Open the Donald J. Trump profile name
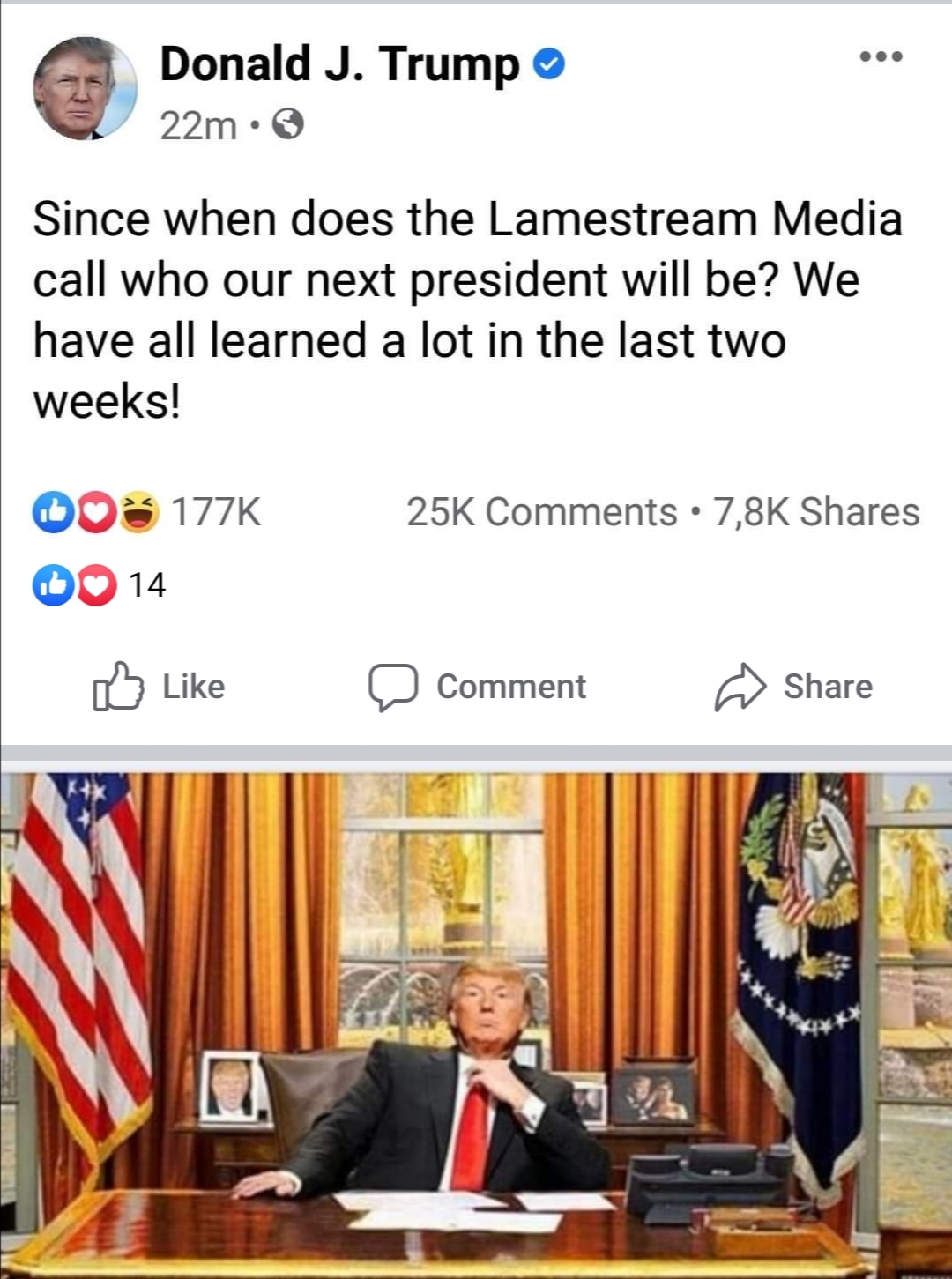 pyautogui.click(x=339, y=65)
